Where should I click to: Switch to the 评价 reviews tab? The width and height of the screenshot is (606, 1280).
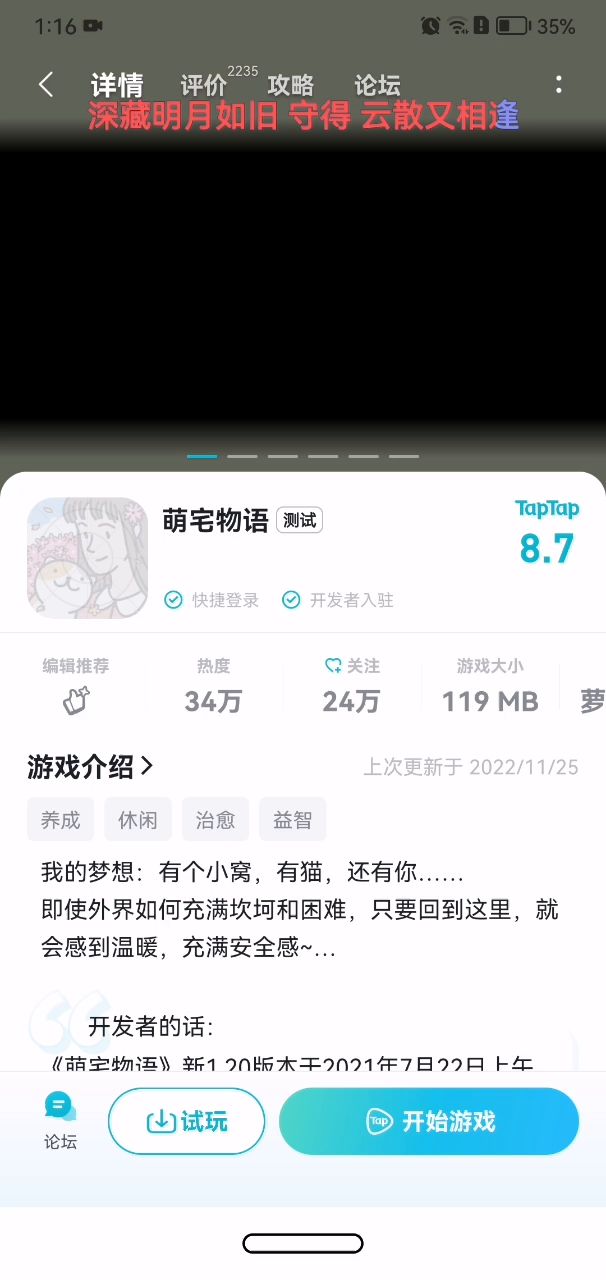pyautogui.click(x=204, y=85)
